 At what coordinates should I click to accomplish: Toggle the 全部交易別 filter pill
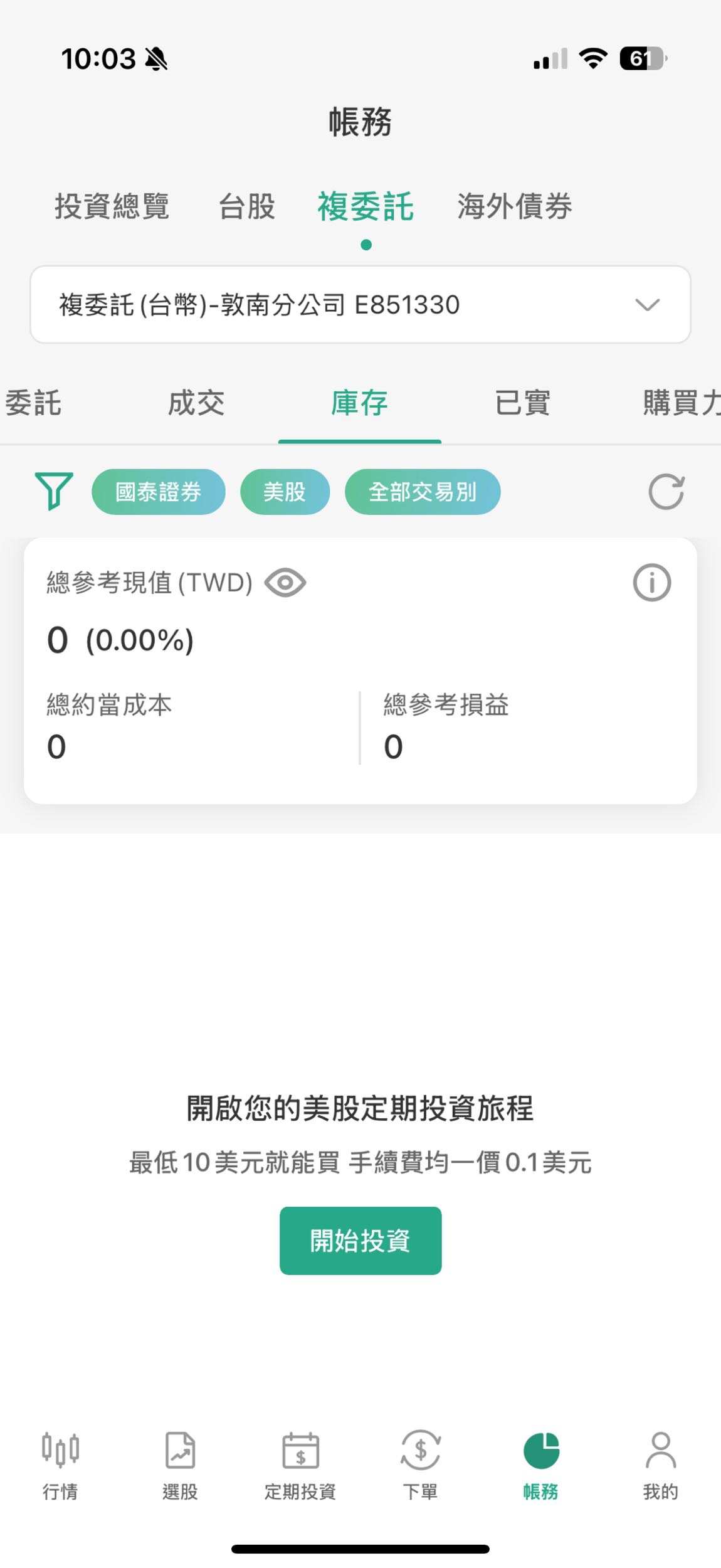click(x=422, y=492)
